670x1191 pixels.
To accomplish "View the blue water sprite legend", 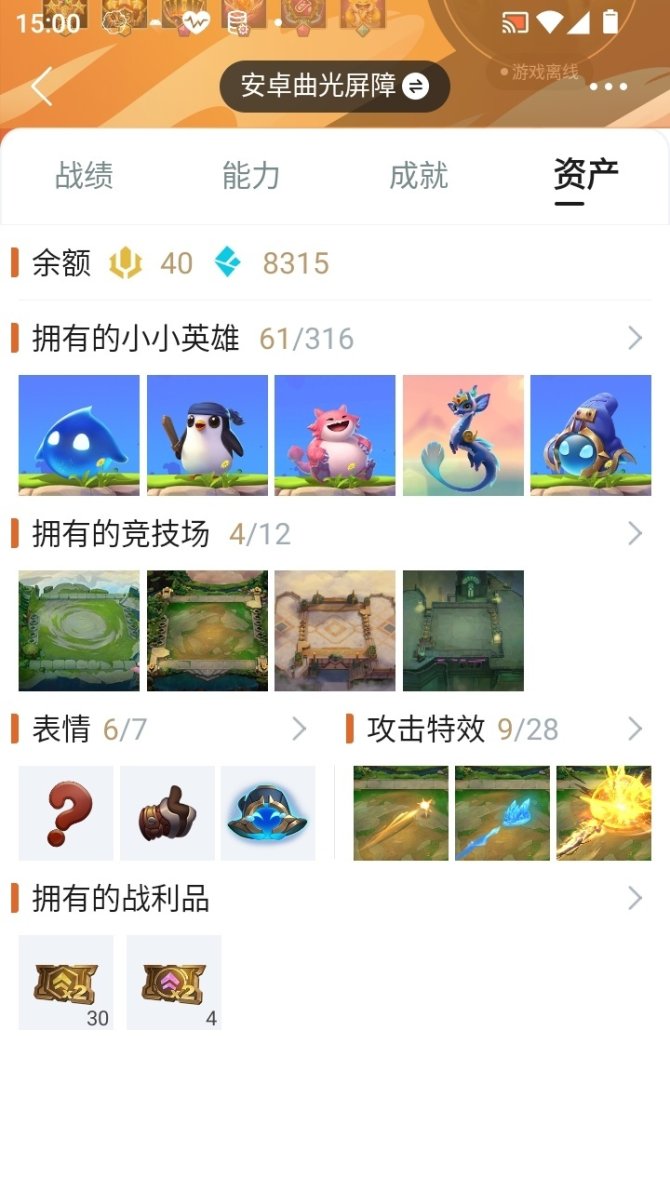I will 79,435.
